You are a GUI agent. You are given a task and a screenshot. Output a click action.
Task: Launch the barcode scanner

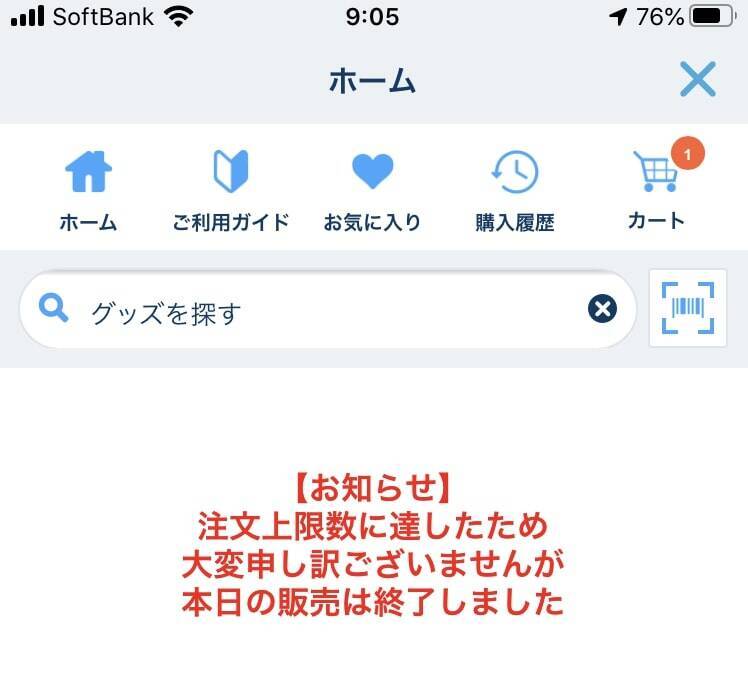[x=687, y=309]
